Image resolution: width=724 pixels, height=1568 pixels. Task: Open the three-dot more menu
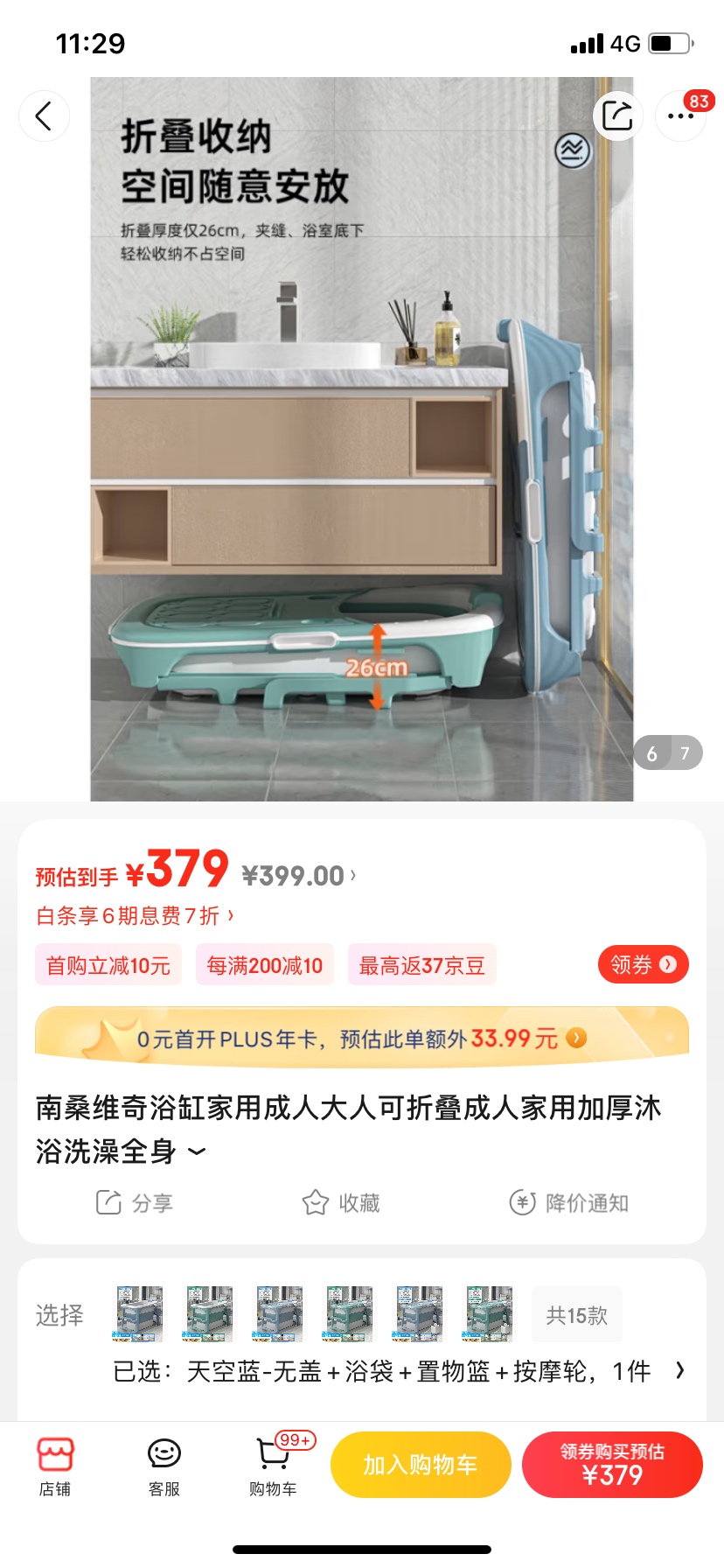click(x=679, y=115)
